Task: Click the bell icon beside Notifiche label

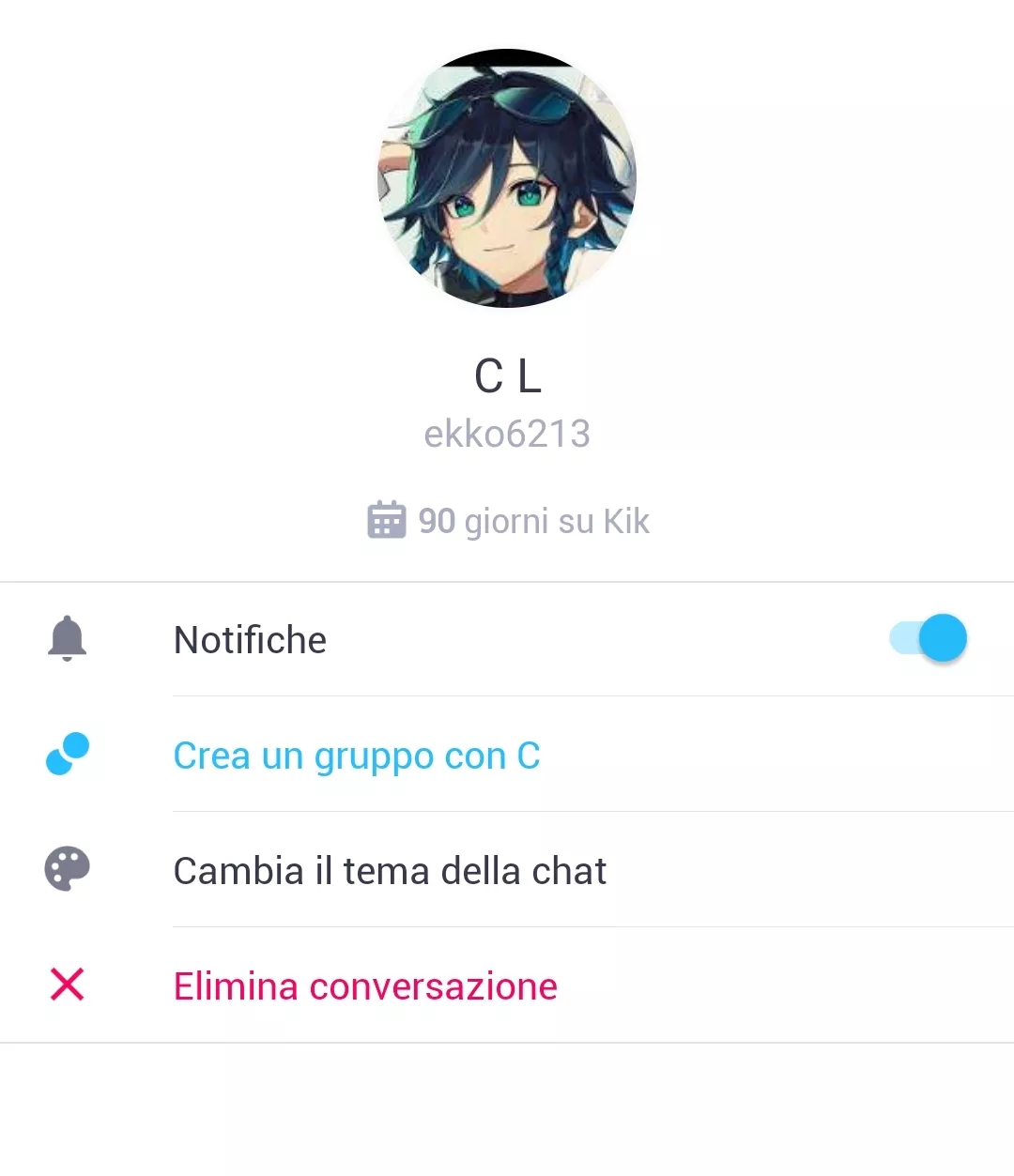Action: click(66, 638)
